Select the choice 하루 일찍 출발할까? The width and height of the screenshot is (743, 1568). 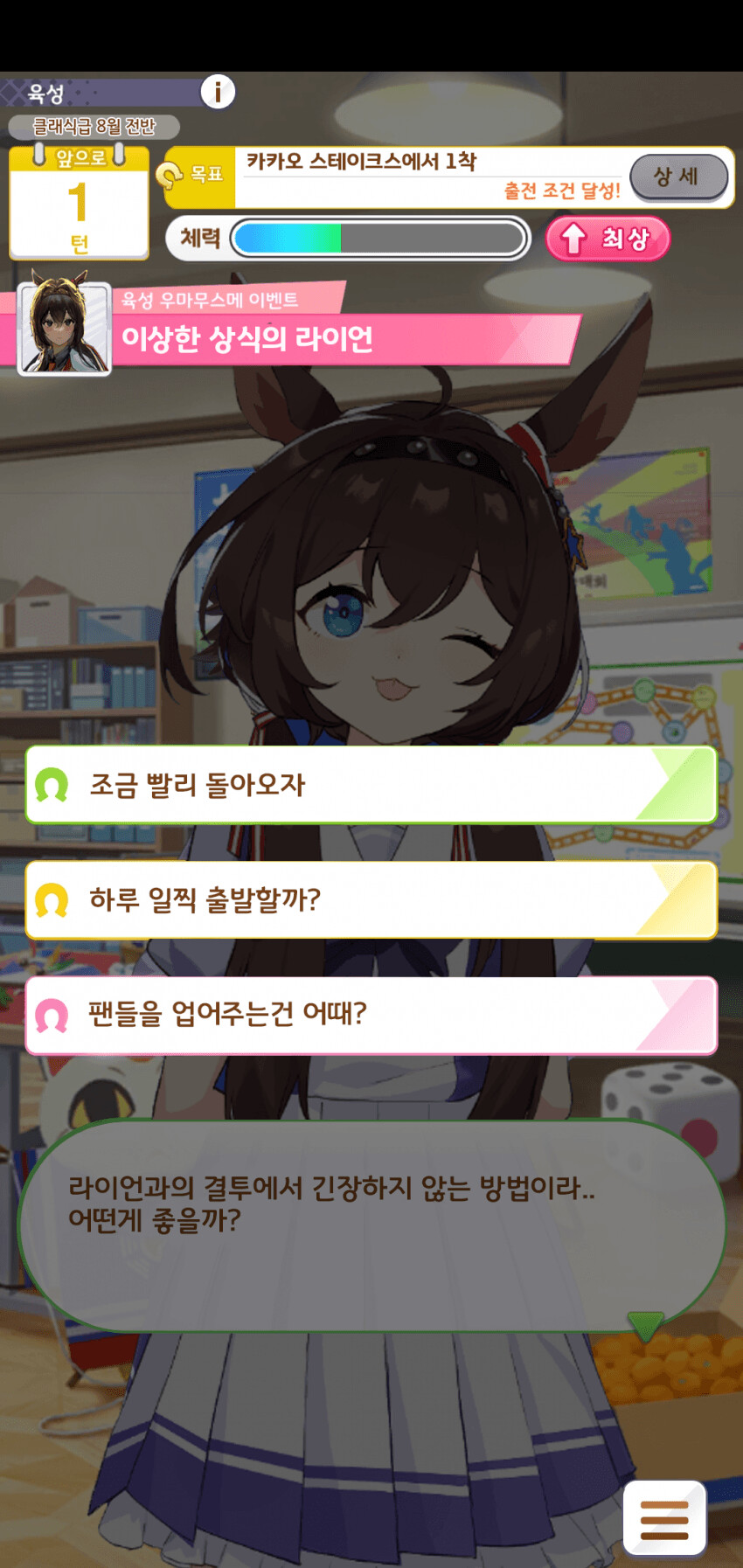[371, 900]
